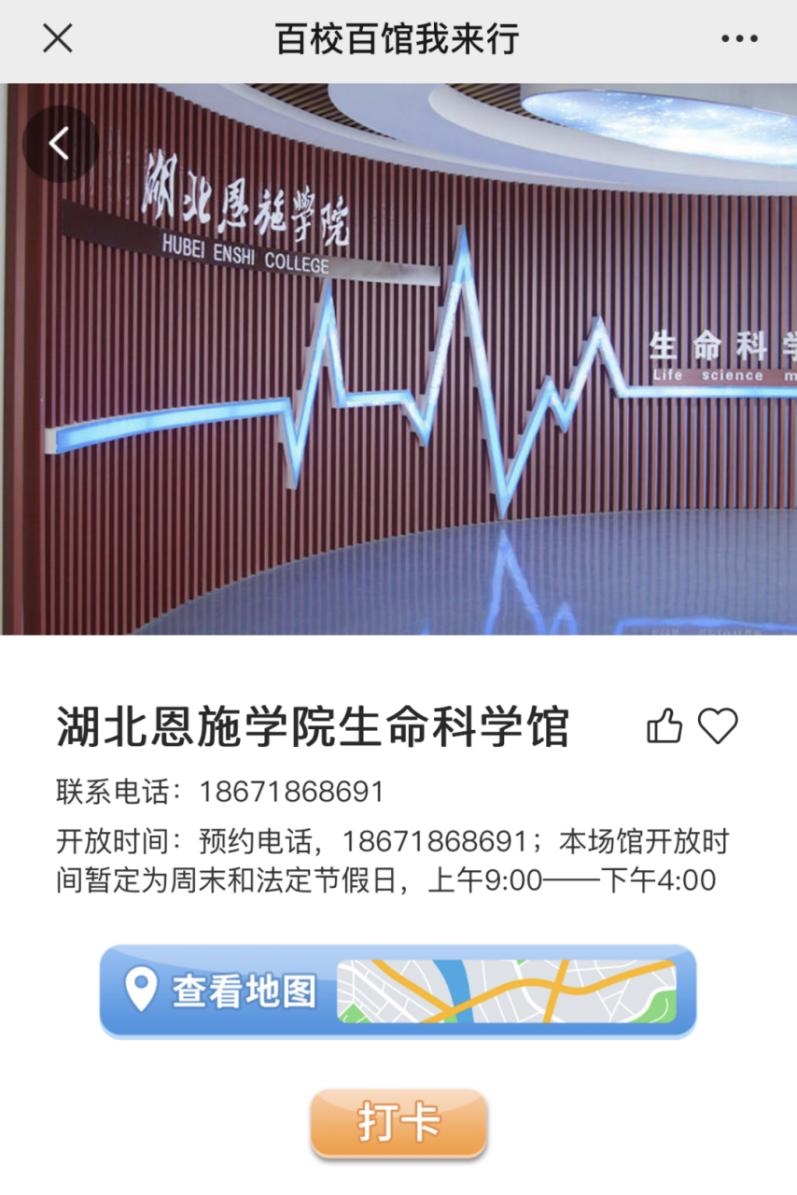Check in with the 打卡 button

tap(398, 1123)
